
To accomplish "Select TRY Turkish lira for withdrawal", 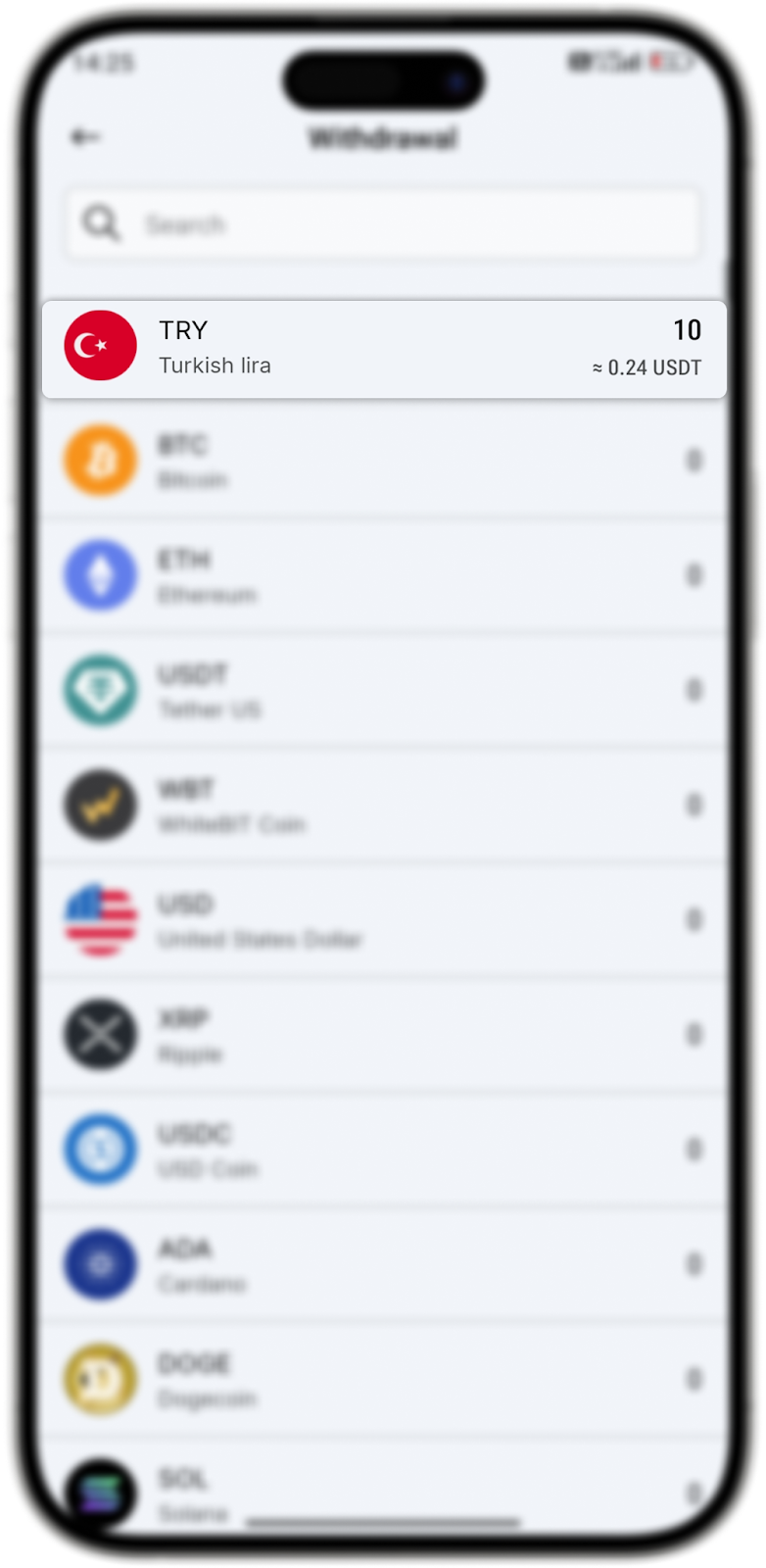I will 384,349.
